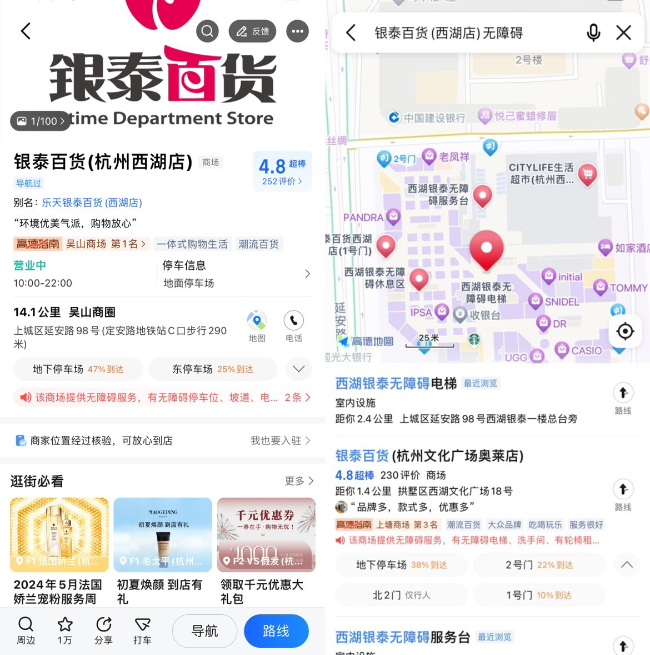Call the store via 电话

click(x=293, y=326)
